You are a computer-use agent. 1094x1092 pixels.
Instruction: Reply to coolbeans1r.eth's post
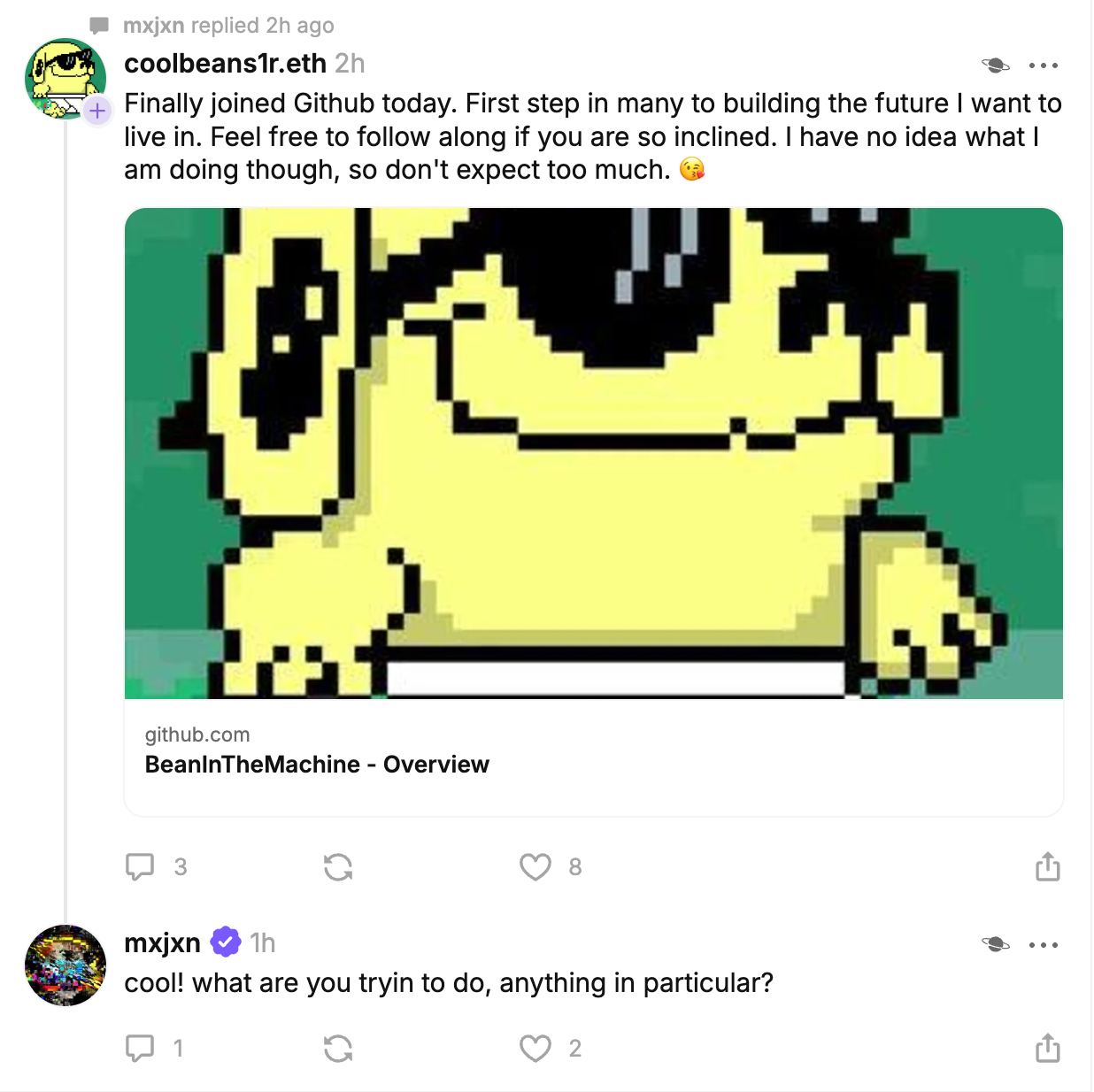[140, 867]
